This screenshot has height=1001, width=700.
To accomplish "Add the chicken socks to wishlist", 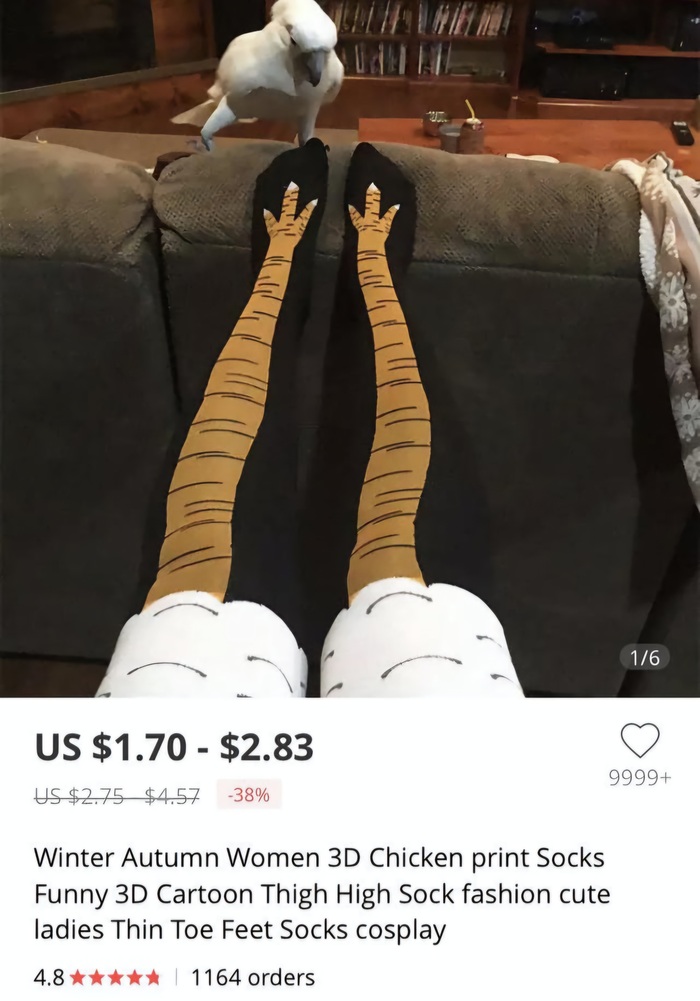I will click(x=640, y=741).
